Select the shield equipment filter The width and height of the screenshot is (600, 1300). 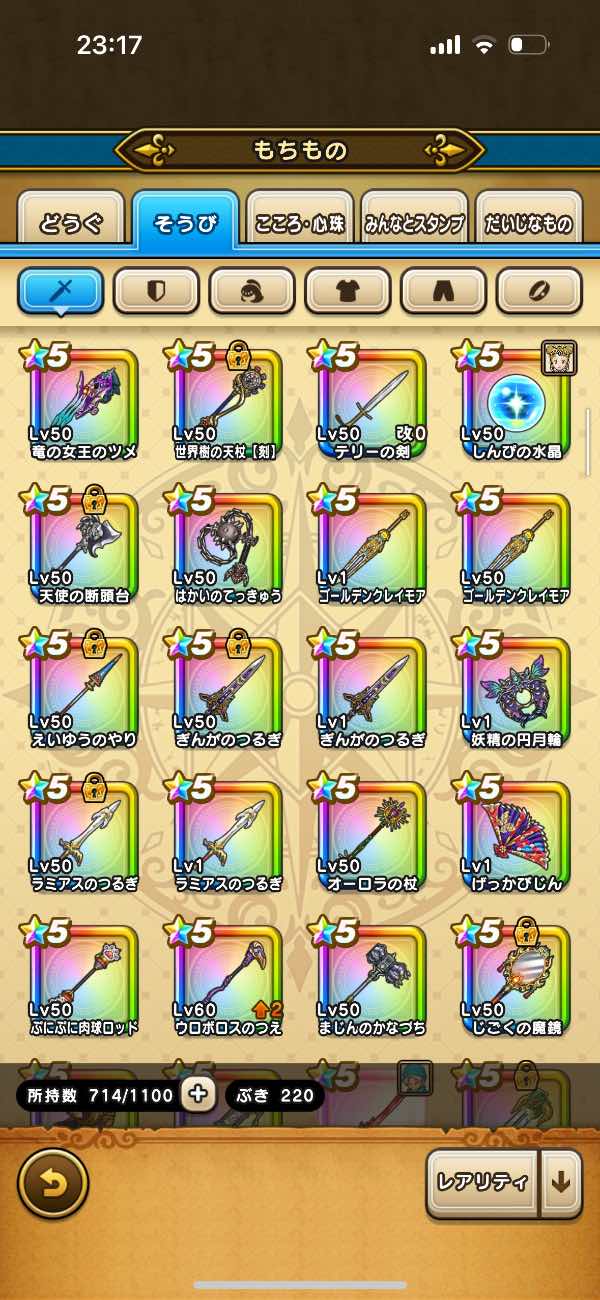[156, 291]
